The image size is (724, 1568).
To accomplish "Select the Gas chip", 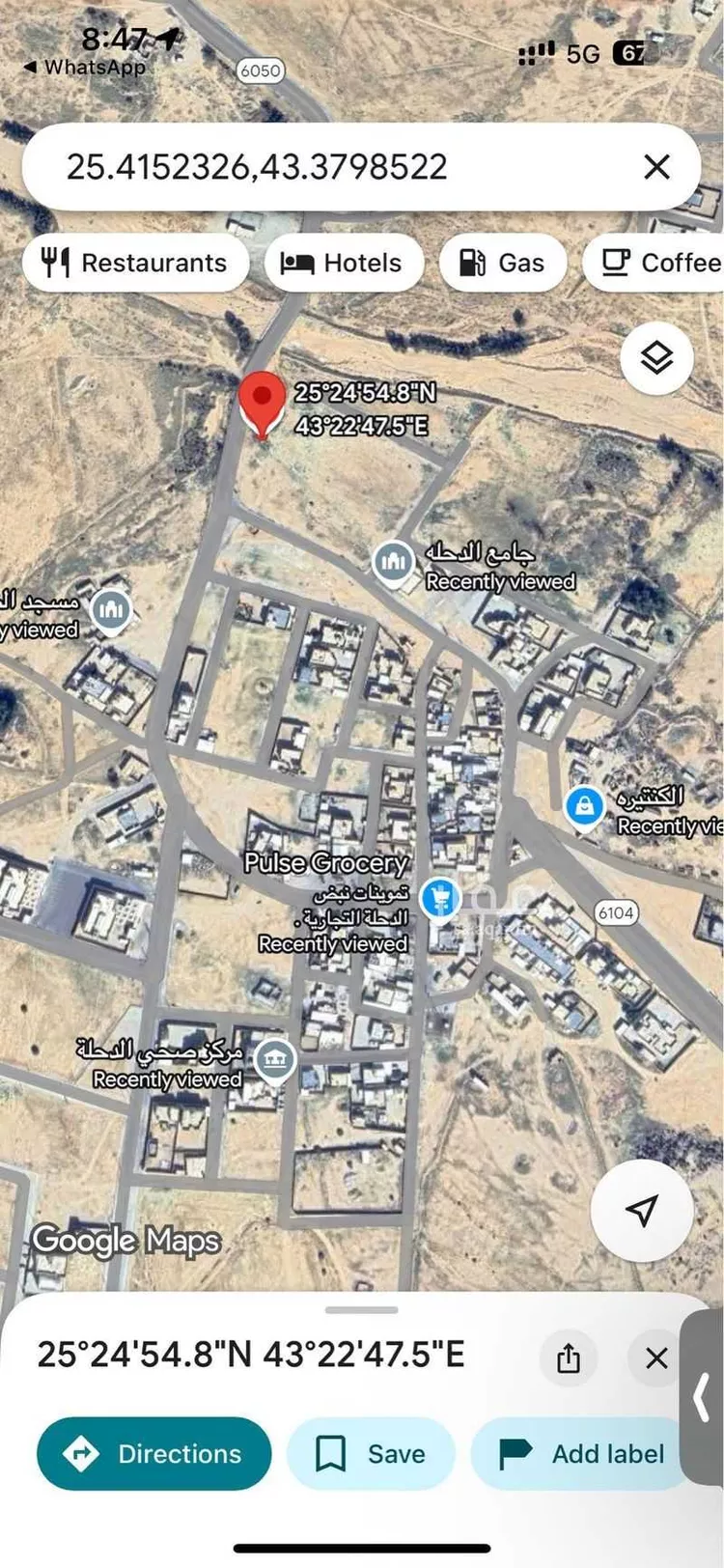I will click(502, 263).
